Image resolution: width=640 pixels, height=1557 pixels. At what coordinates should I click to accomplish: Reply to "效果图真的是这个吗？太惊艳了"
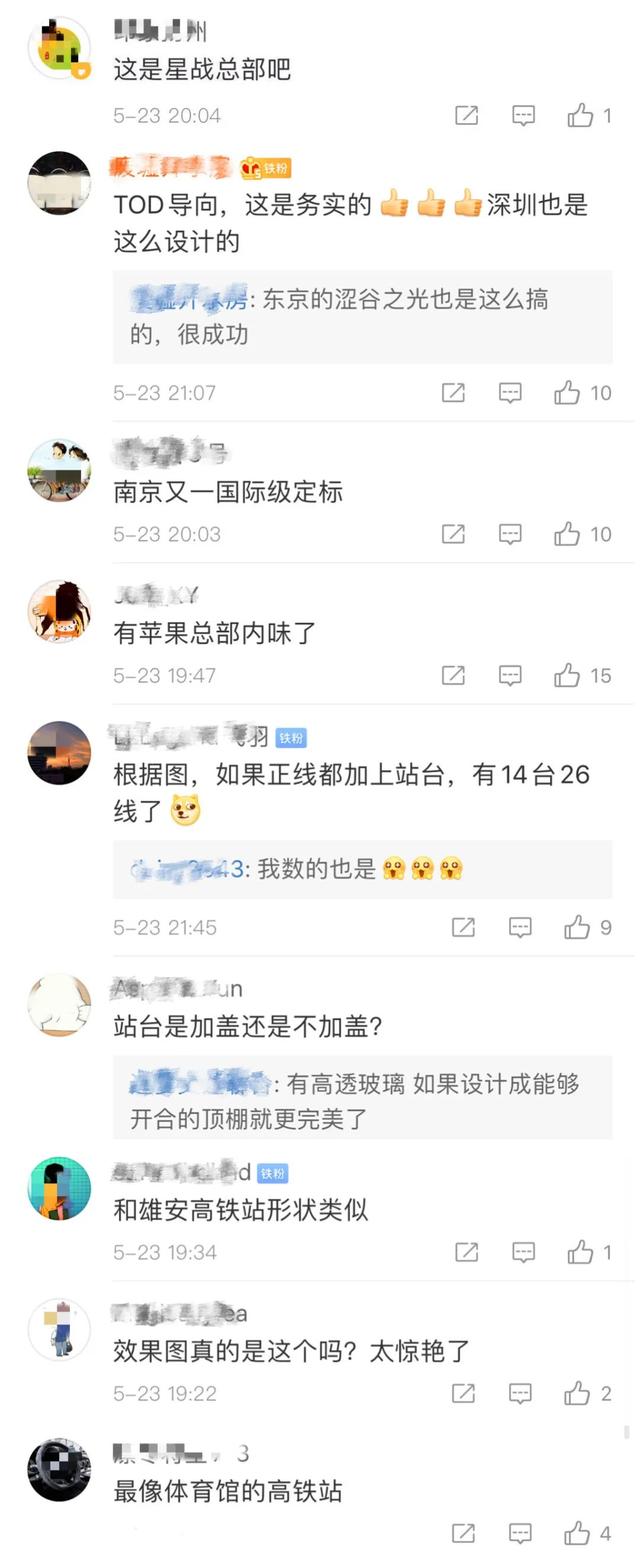[x=520, y=1393]
